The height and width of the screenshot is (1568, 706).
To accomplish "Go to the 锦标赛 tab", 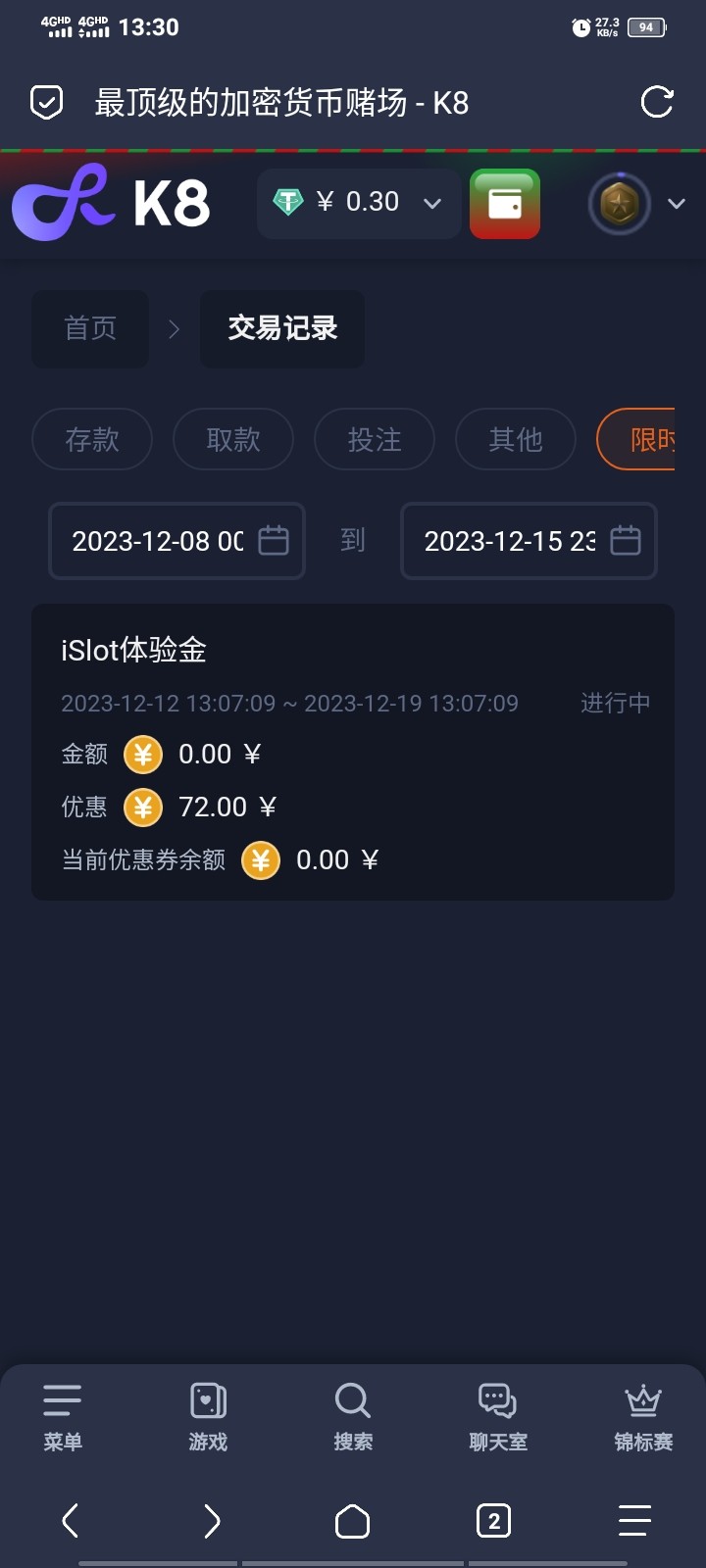I will point(643,1416).
